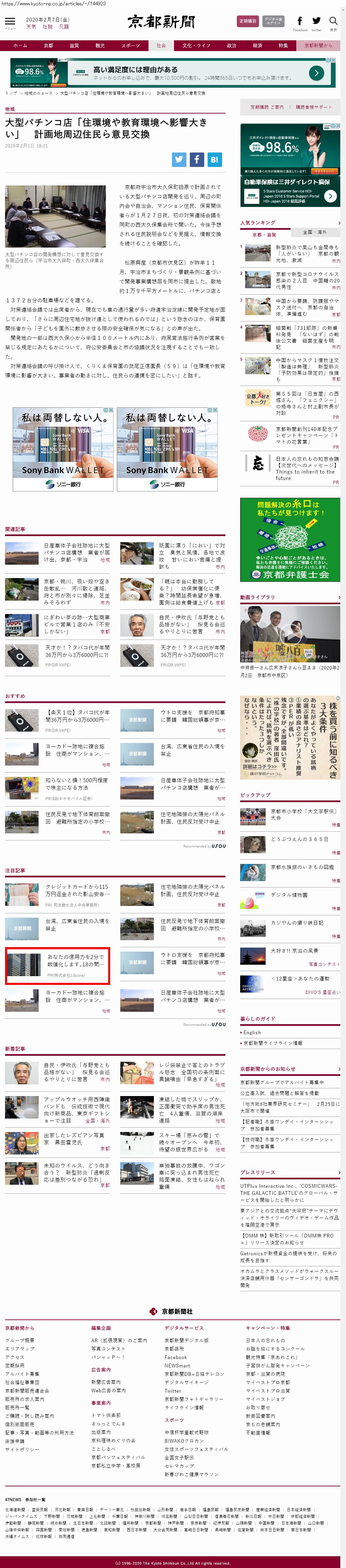This screenshot has height=1568, width=346.
Task: Open the English link under 暮らしのガイド
Action: [x=252, y=1032]
